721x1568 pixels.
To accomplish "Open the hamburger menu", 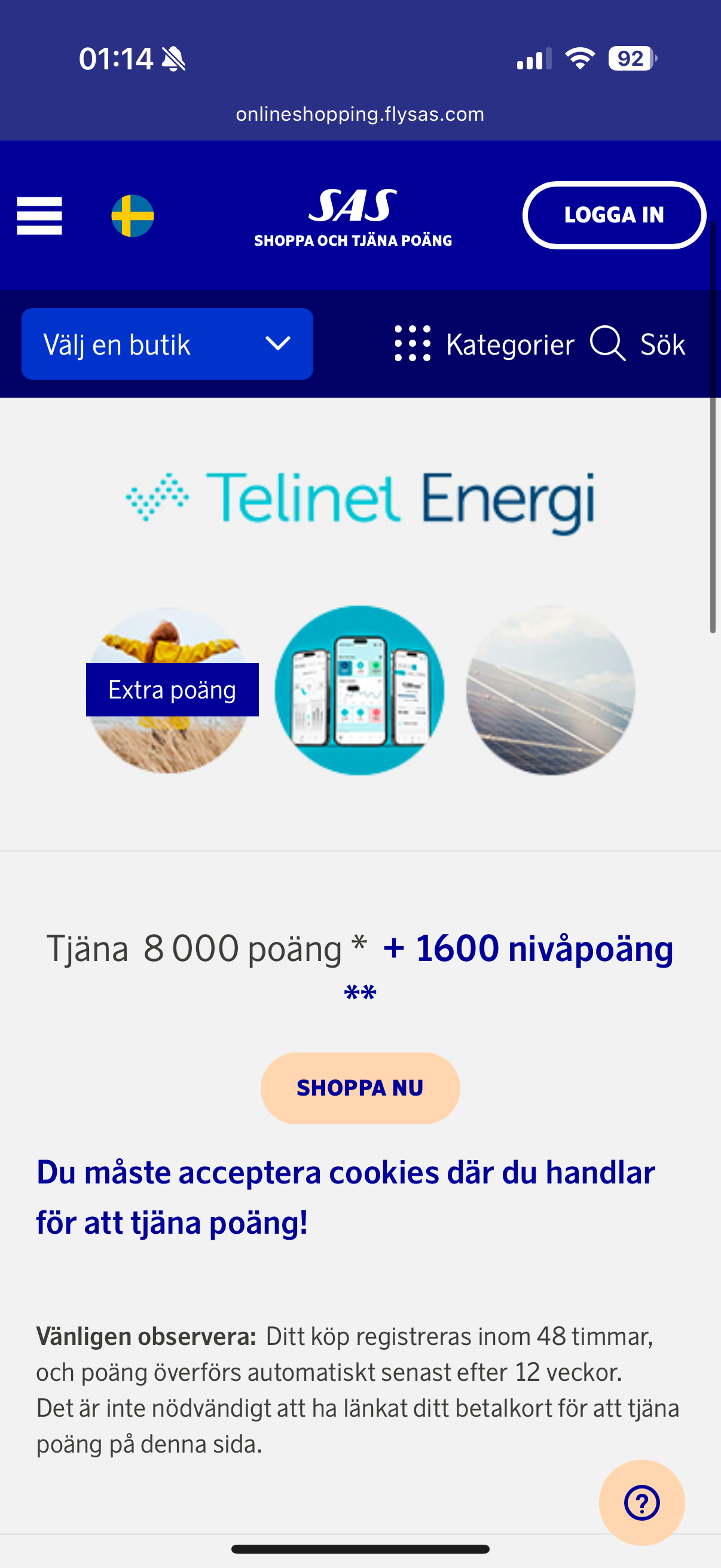I will coord(39,215).
